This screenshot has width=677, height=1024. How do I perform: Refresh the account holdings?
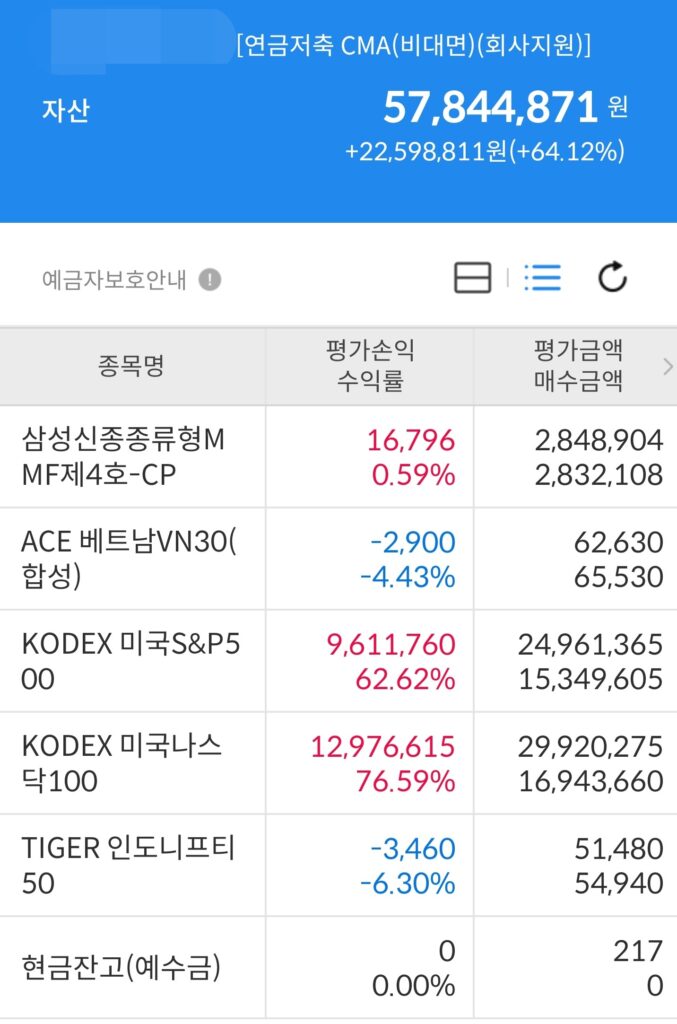point(612,278)
